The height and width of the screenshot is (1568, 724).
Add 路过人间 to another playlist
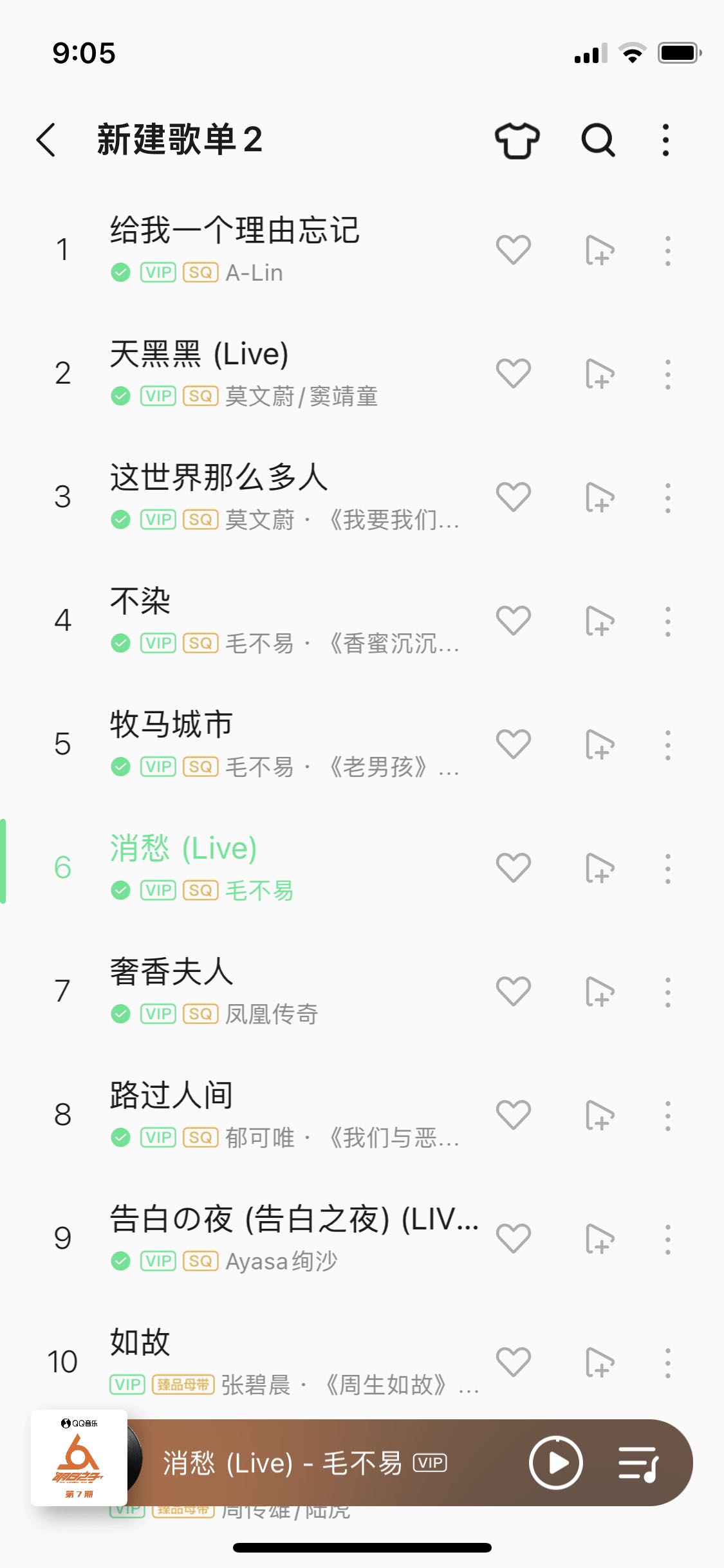[x=600, y=1115]
